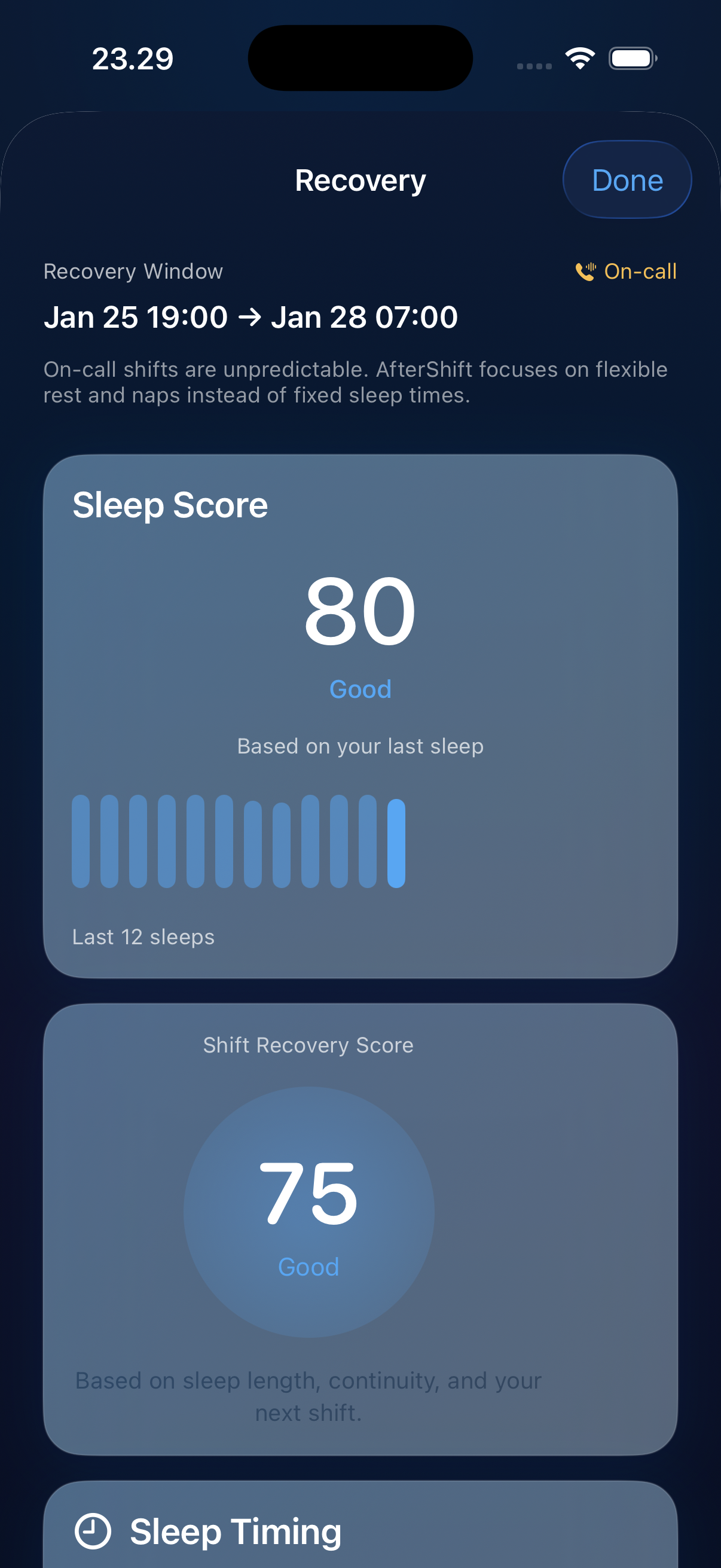Image resolution: width=721 pixels, height=1568 pixels.
Task: Toggle the On-call shift status
Action: pyautogui.click(x=625, y=272)
